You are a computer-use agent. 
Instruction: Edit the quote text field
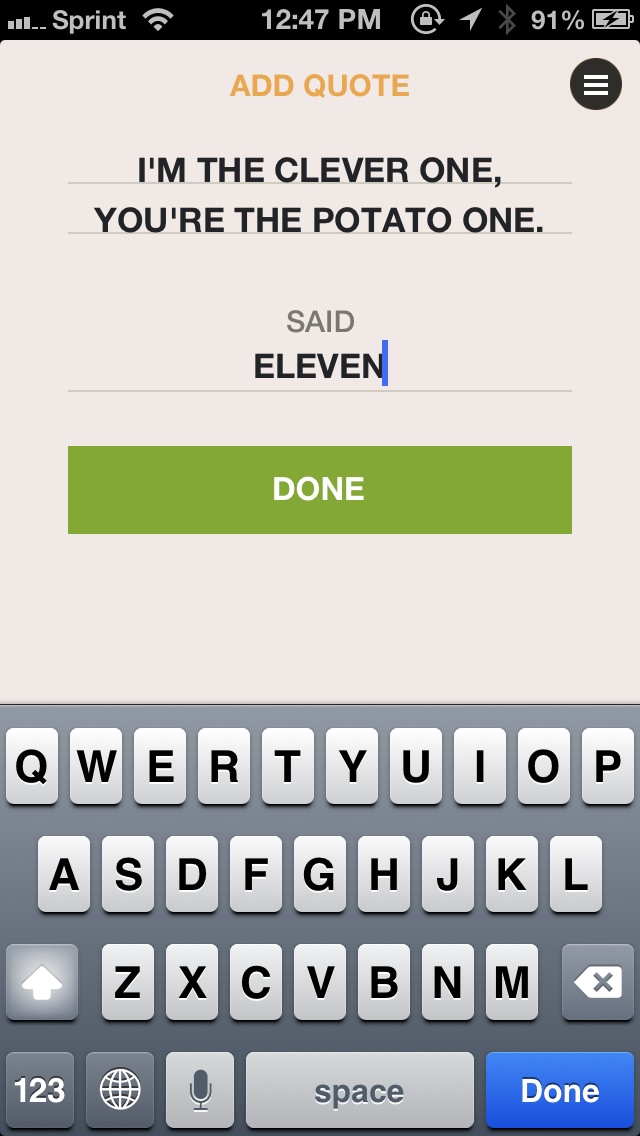click(320, 195)
